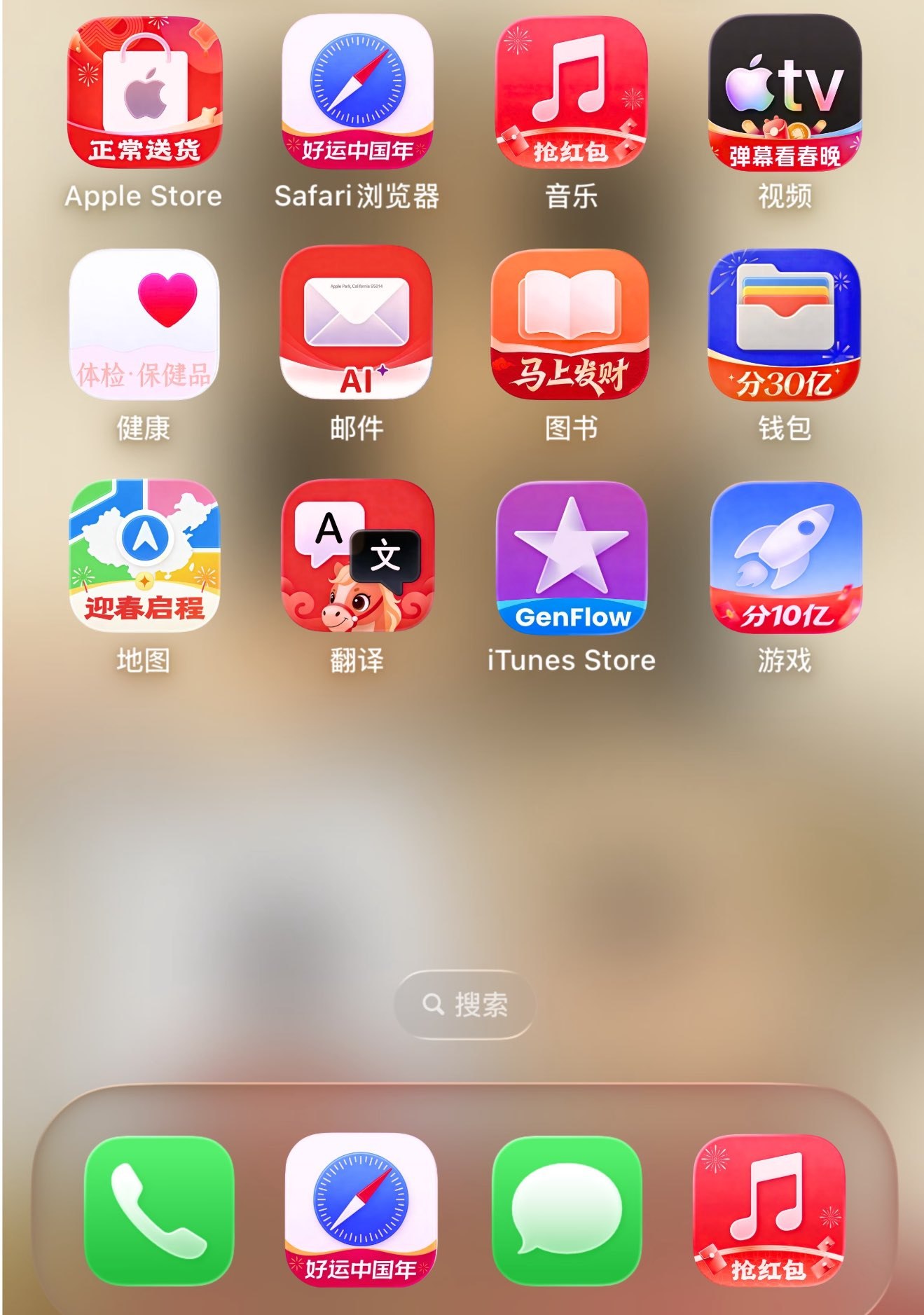Launch Safari浏览器 from the app grid
The image size is (924, 1315).
357,92
